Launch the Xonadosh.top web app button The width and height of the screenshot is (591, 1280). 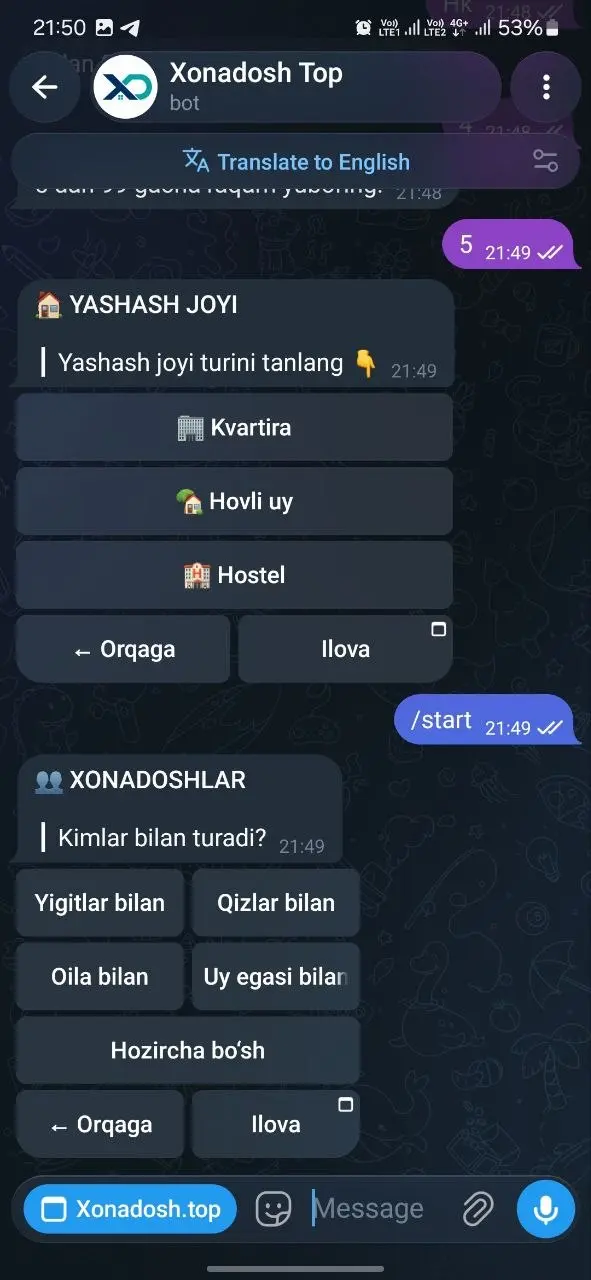[x=130, y=1209]
